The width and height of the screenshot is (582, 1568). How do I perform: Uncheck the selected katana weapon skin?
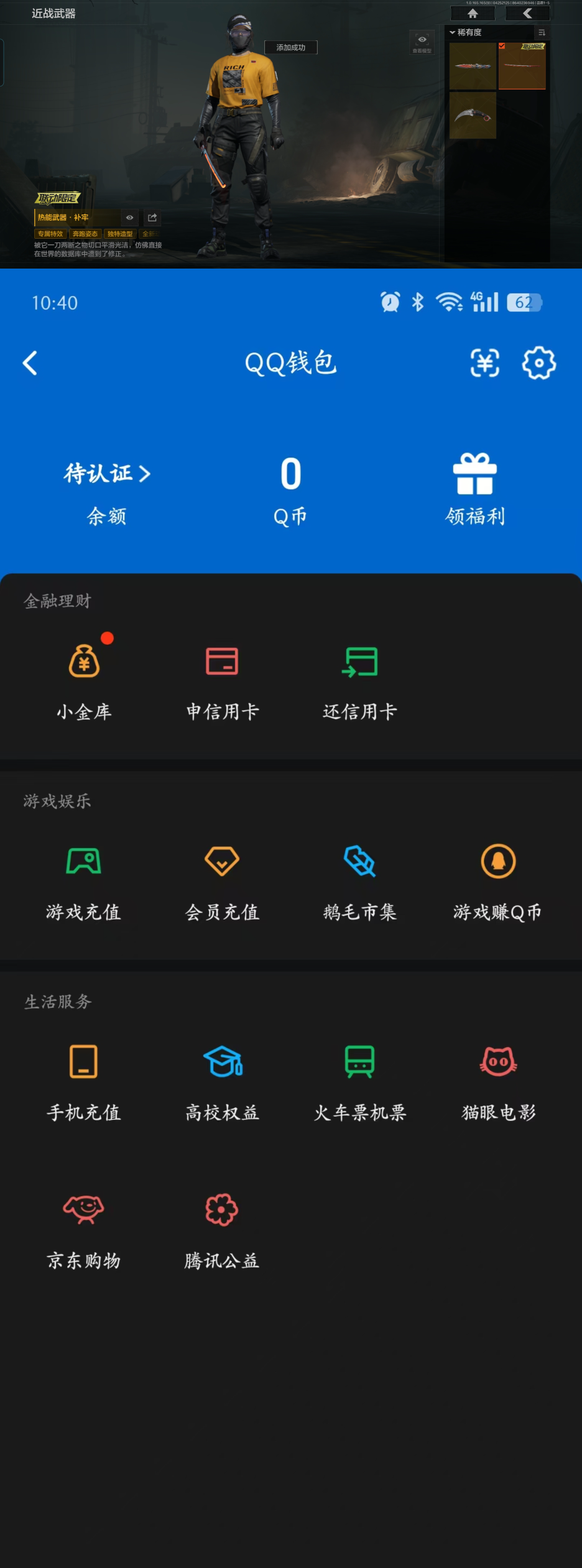click(501, 46)
